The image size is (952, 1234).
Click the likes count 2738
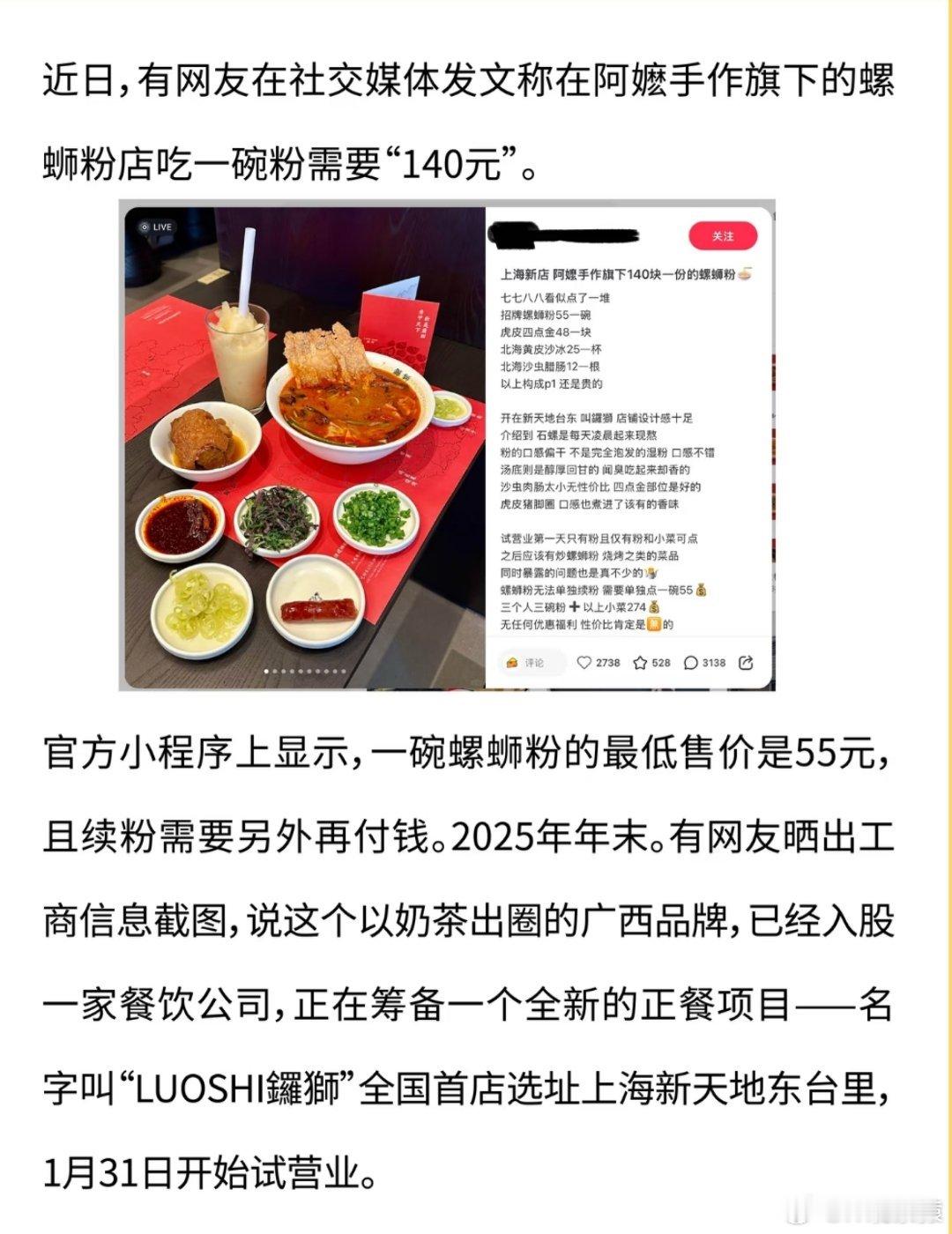click(608, 662)
